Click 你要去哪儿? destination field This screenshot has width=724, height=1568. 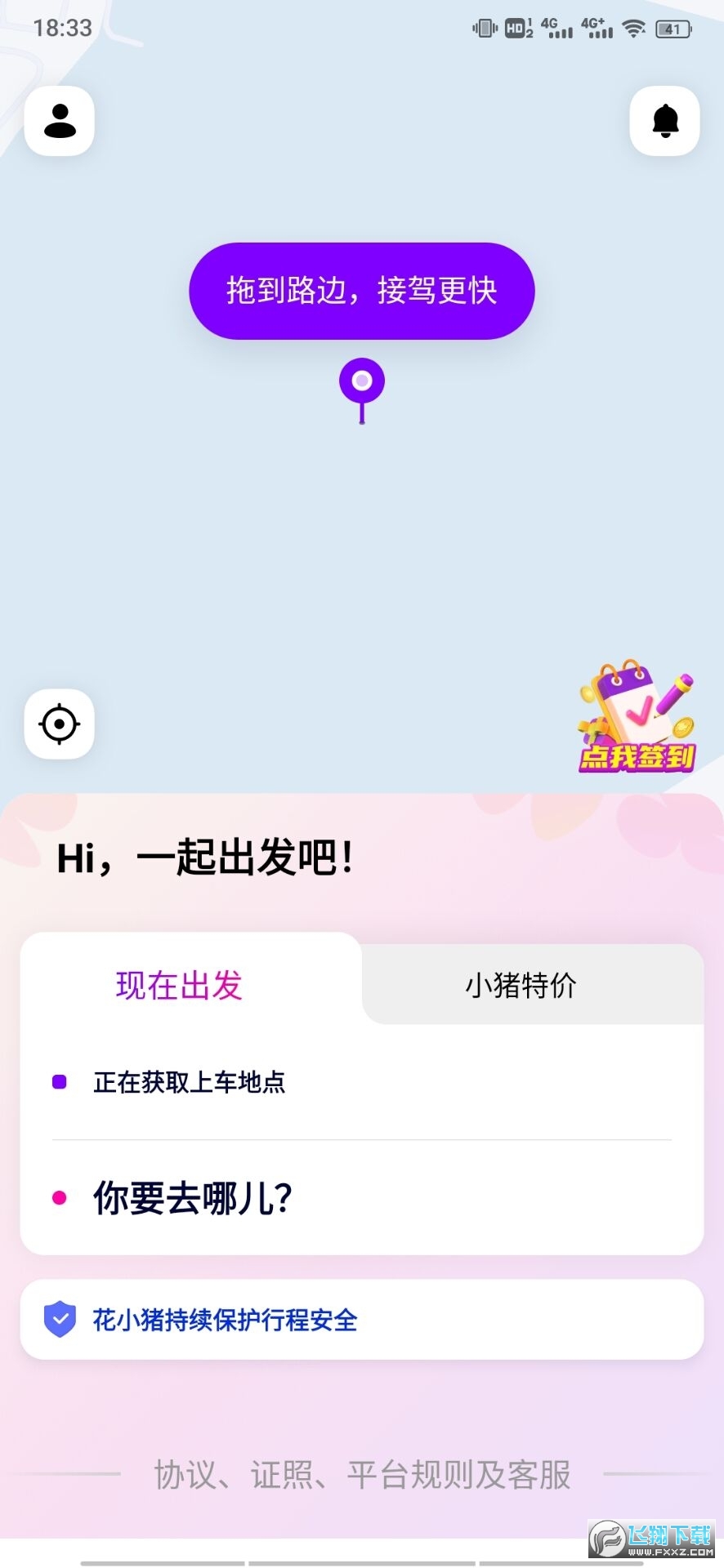192,1198
